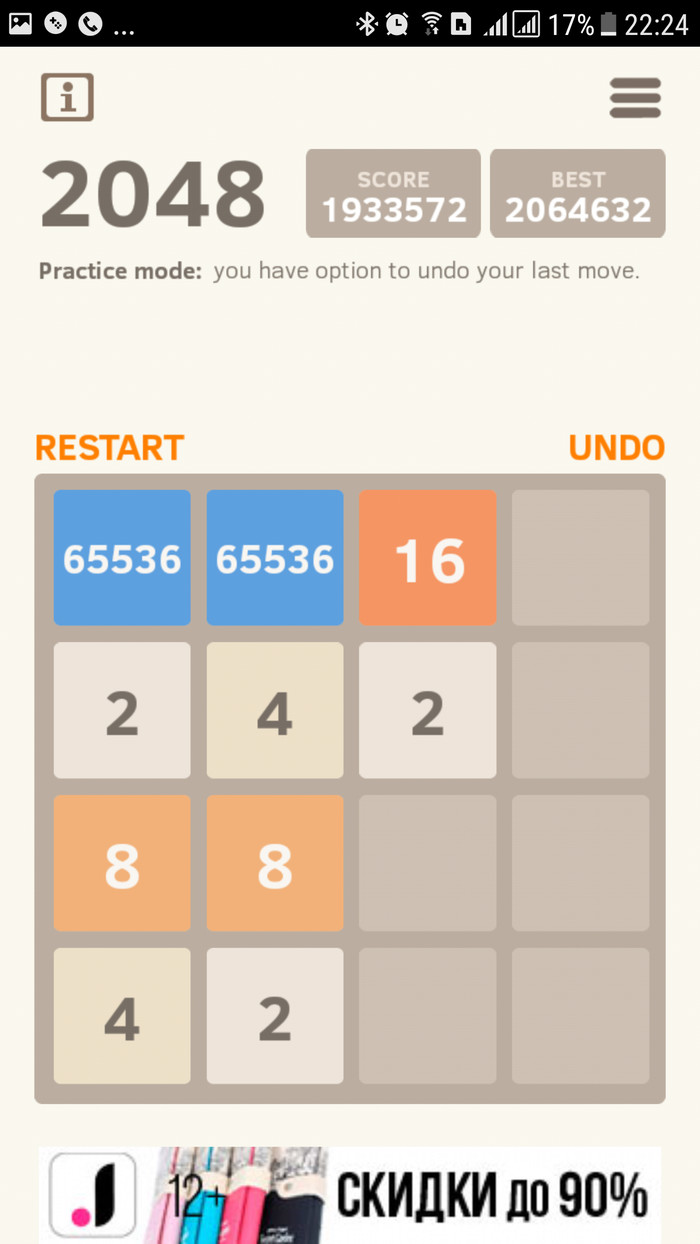Open the discounts ad banner
Image resolution: width=700 pixels, height=1244 pixels.
350,1195
